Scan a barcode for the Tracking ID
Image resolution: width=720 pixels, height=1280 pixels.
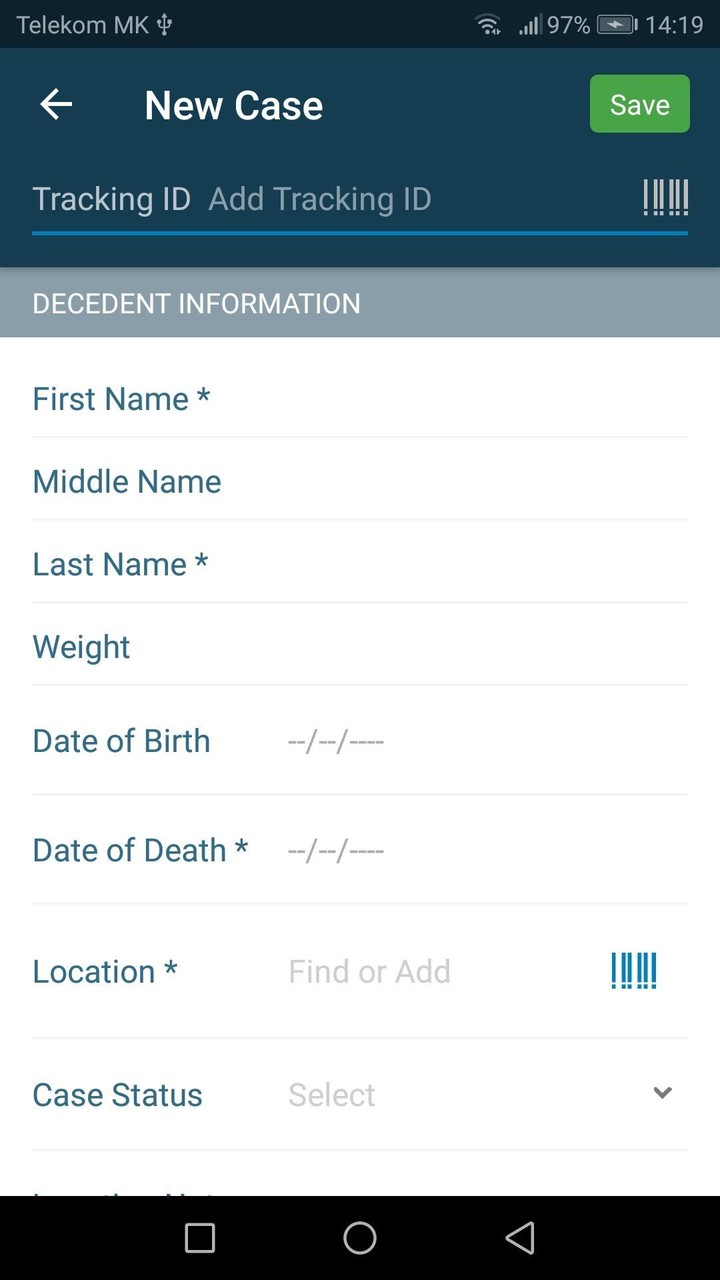665,198
